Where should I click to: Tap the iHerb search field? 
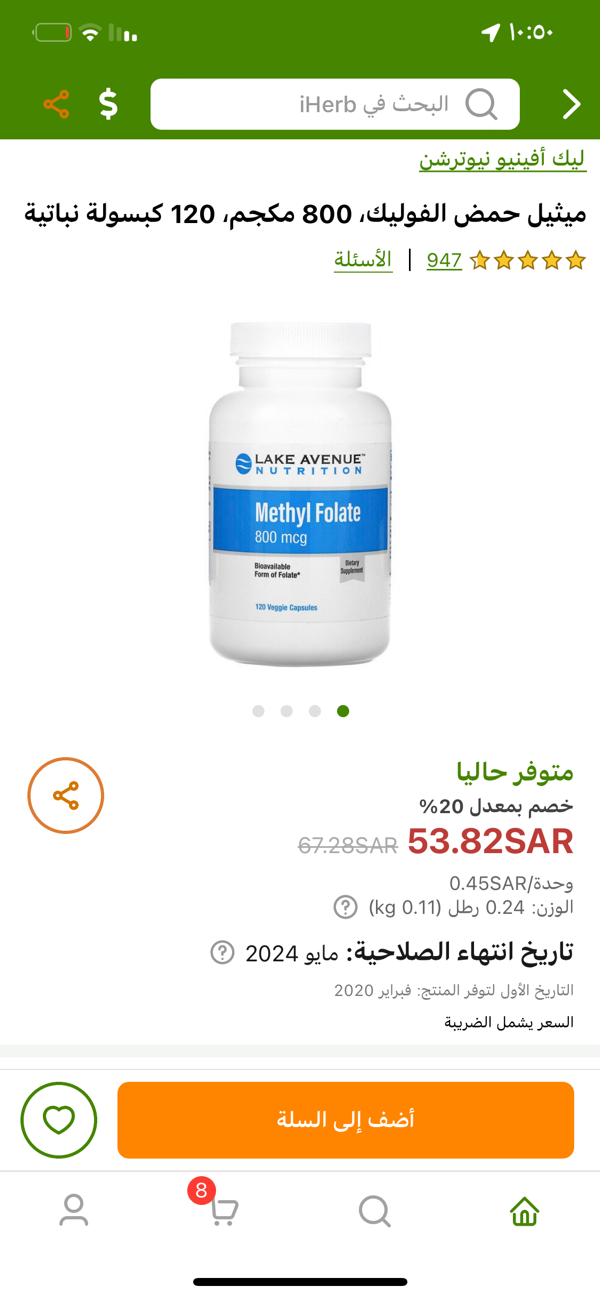(x=335, y=104)
